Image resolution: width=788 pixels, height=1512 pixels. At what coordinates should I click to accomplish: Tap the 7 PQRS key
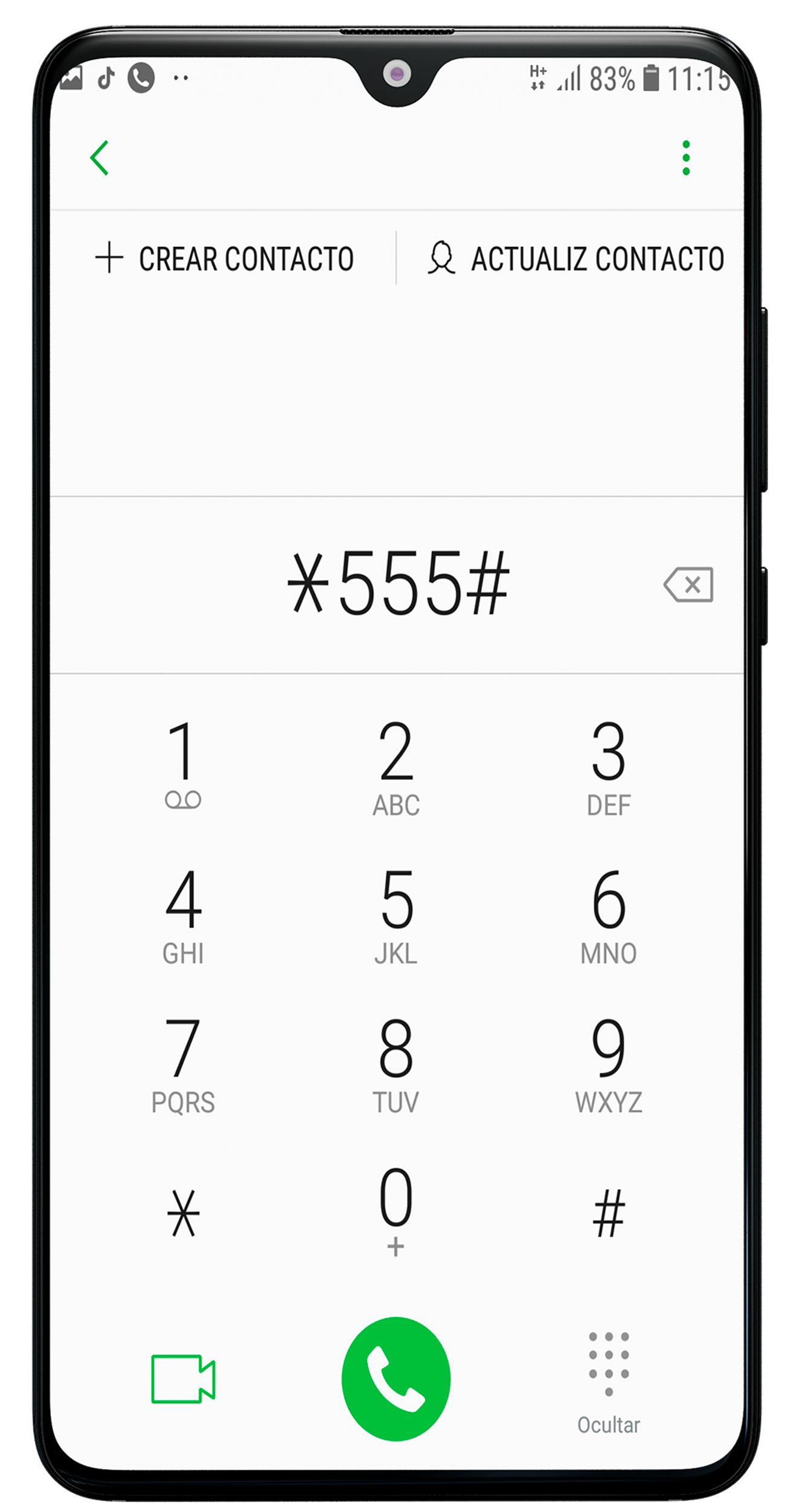(182, 1064)
